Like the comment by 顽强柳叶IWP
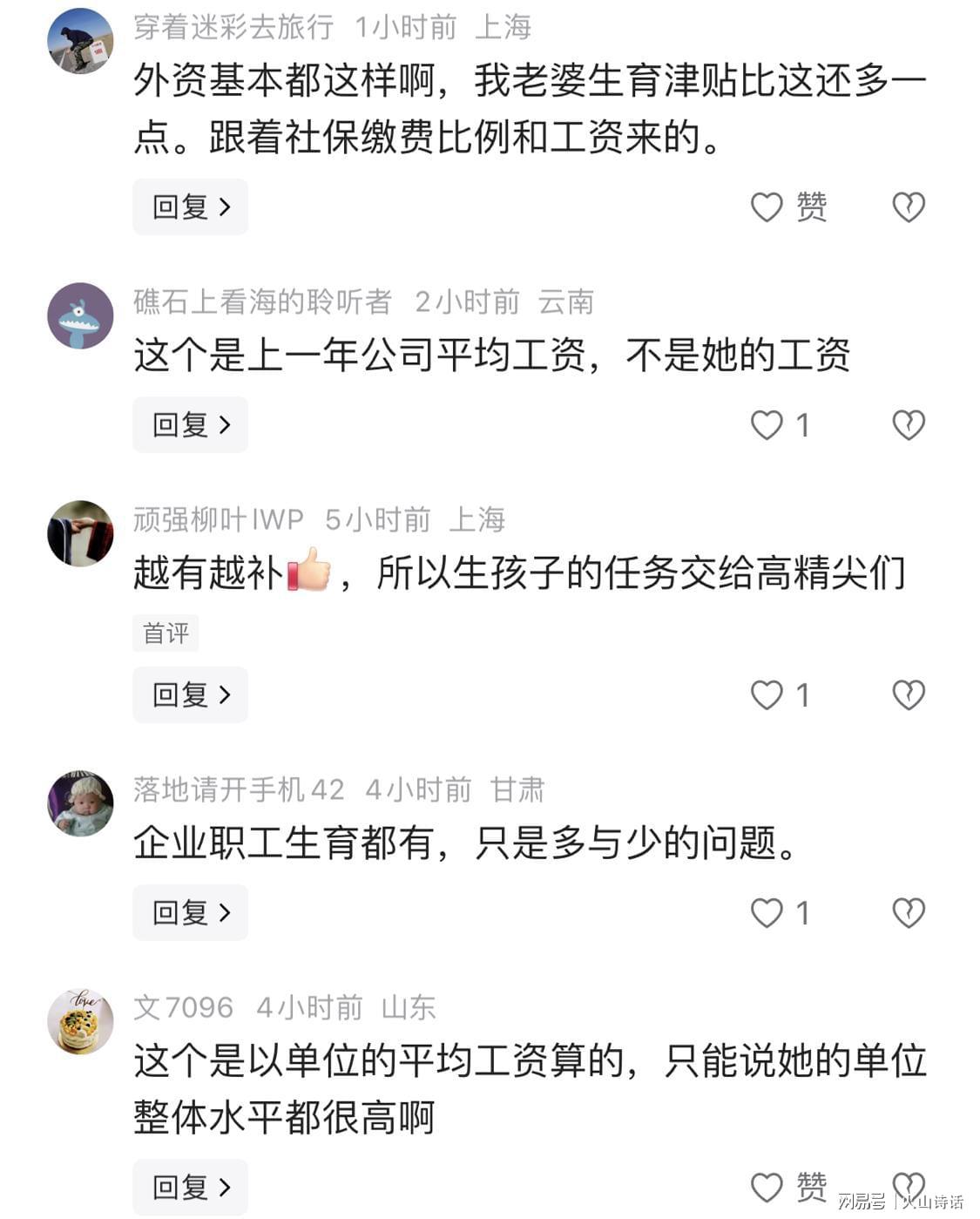This screenshot has height=1219, width=980. click(x=767, y=695)
